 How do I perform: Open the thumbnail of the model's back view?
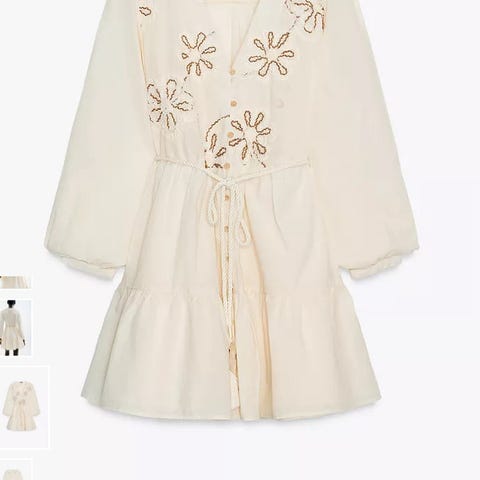15,328
